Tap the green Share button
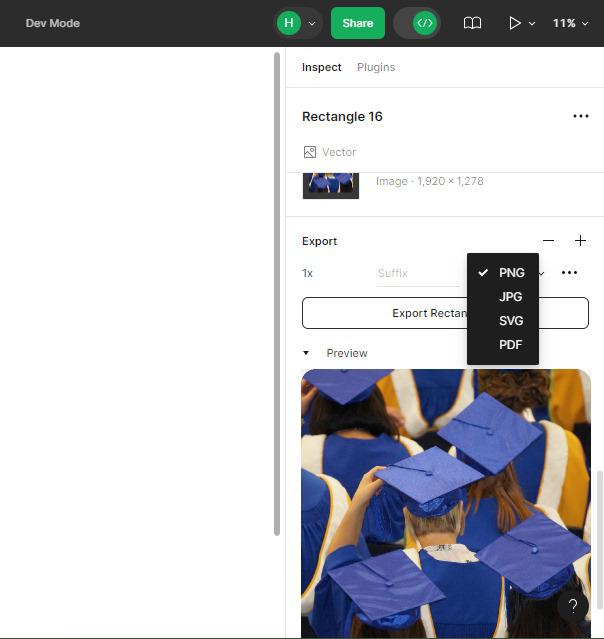 click(x=357, y=23)
